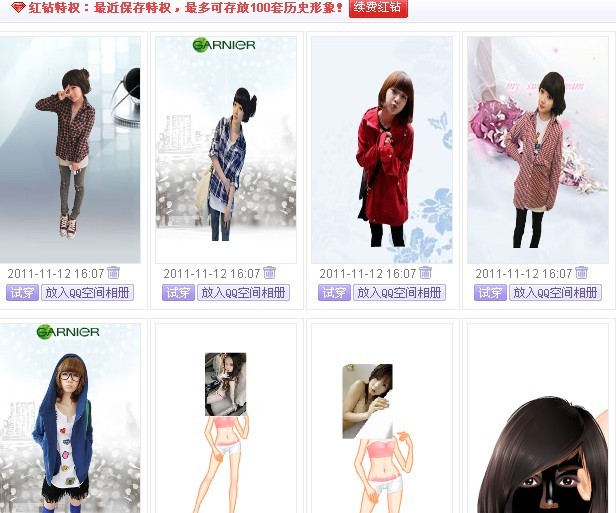Image resolution: width=616 pixels, height=513 pixels.
Task: Tap the 续费红钻 renew button
Action: [x=378, y=8]
